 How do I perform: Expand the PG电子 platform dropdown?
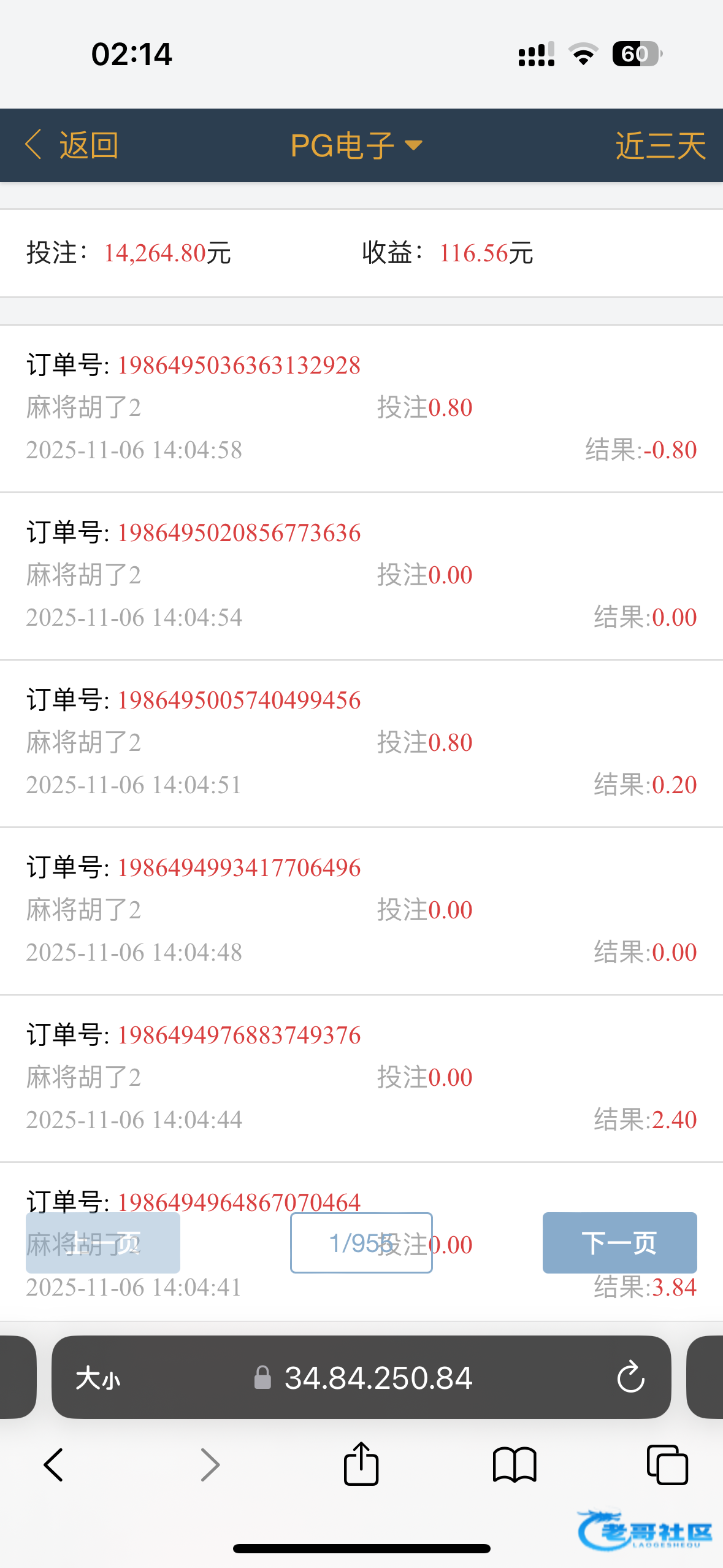pyautogui.click(x=357, y=145)
